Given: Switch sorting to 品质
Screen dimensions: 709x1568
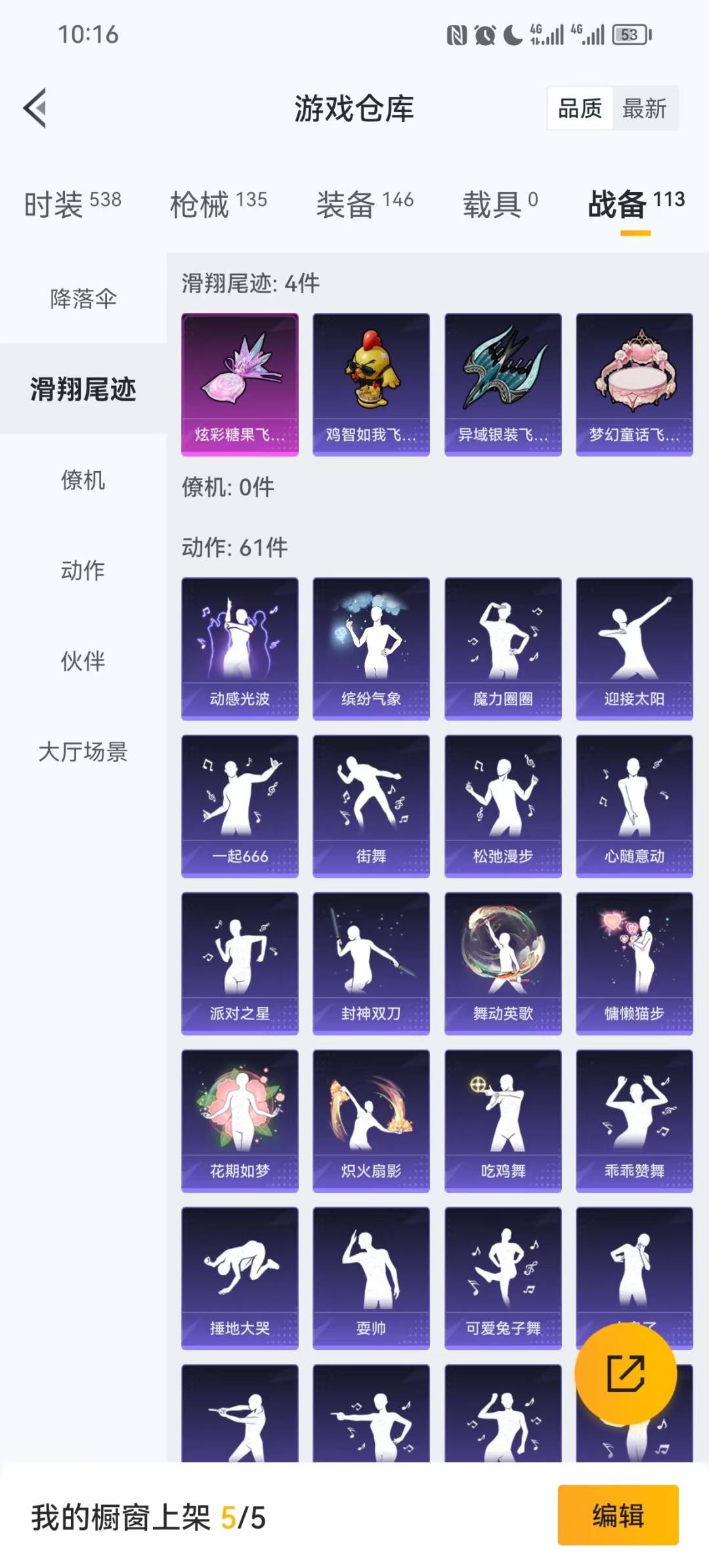Looking at the screenshot, I should pos(578,108).
